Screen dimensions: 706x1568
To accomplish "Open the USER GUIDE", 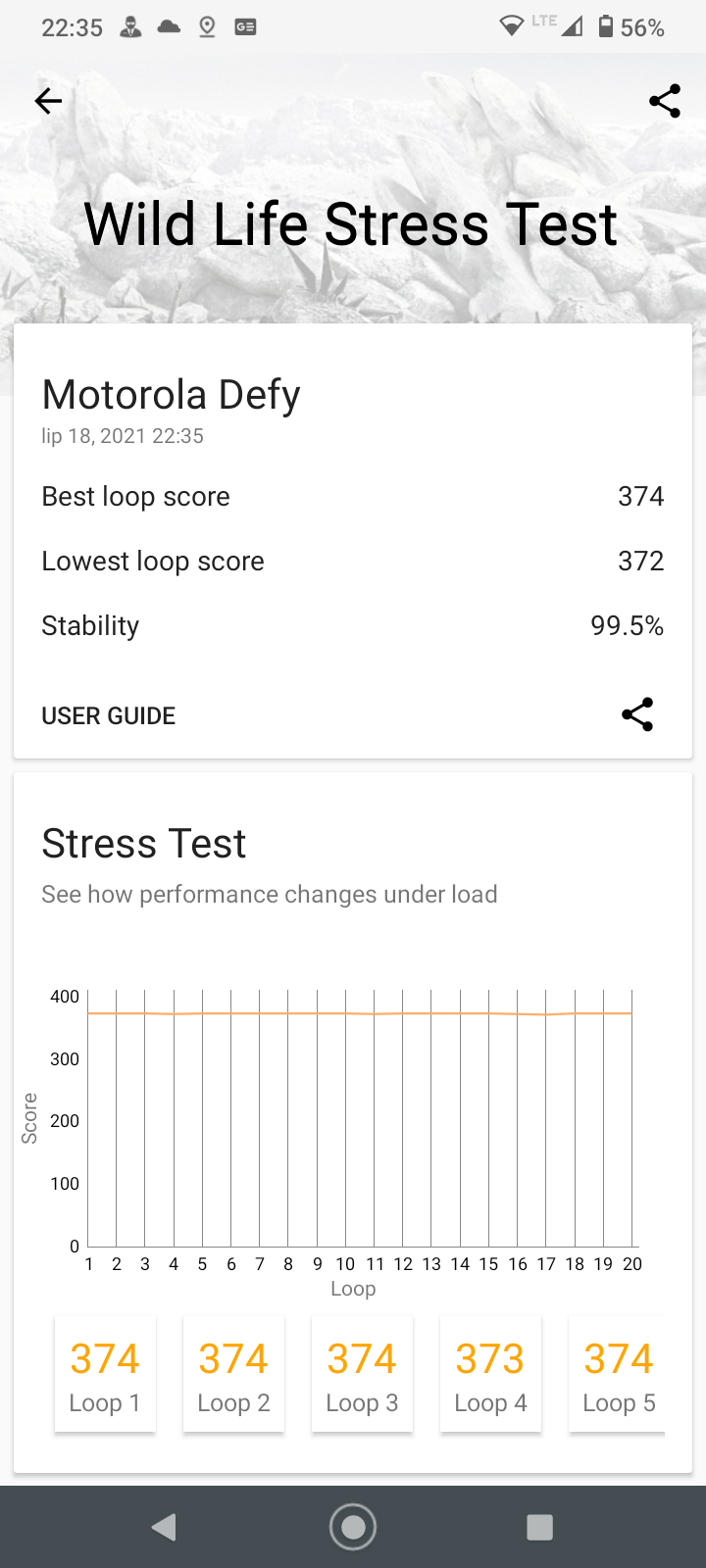I will tap(109, 716).
